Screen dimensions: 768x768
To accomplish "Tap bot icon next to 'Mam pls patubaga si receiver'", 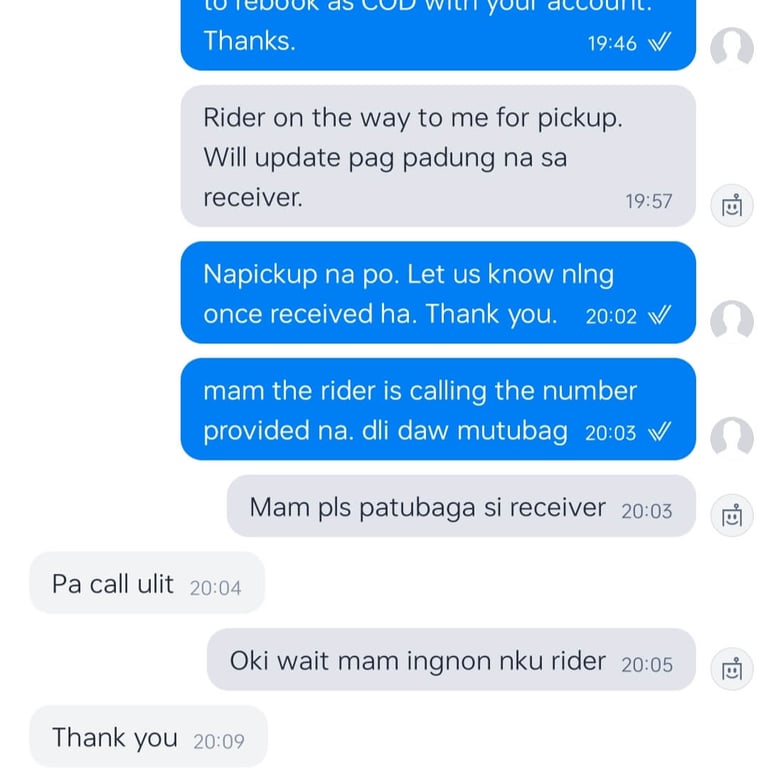I will pyautogui.click(x=732, y=515).
